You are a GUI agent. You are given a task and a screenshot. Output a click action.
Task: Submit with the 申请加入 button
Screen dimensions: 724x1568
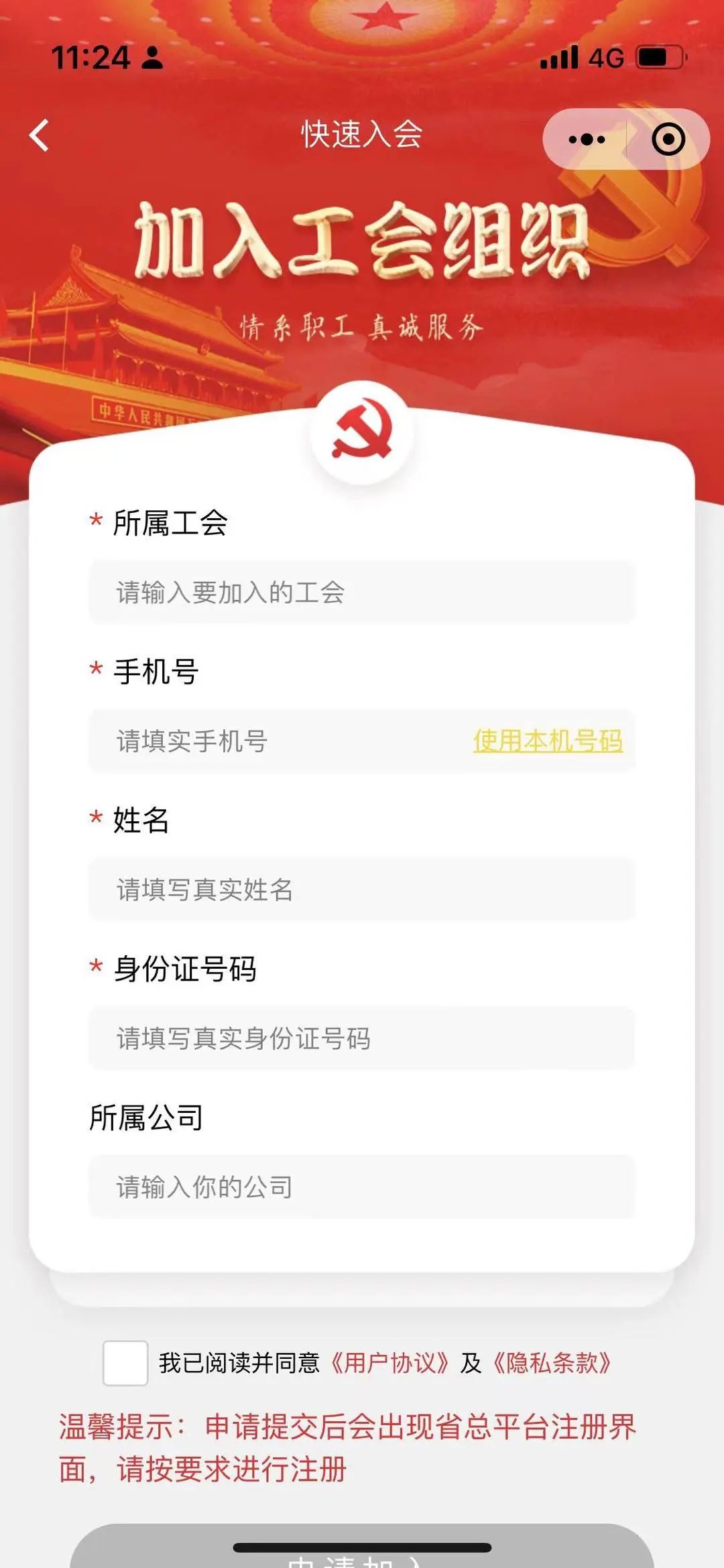tap(362, 1547)
